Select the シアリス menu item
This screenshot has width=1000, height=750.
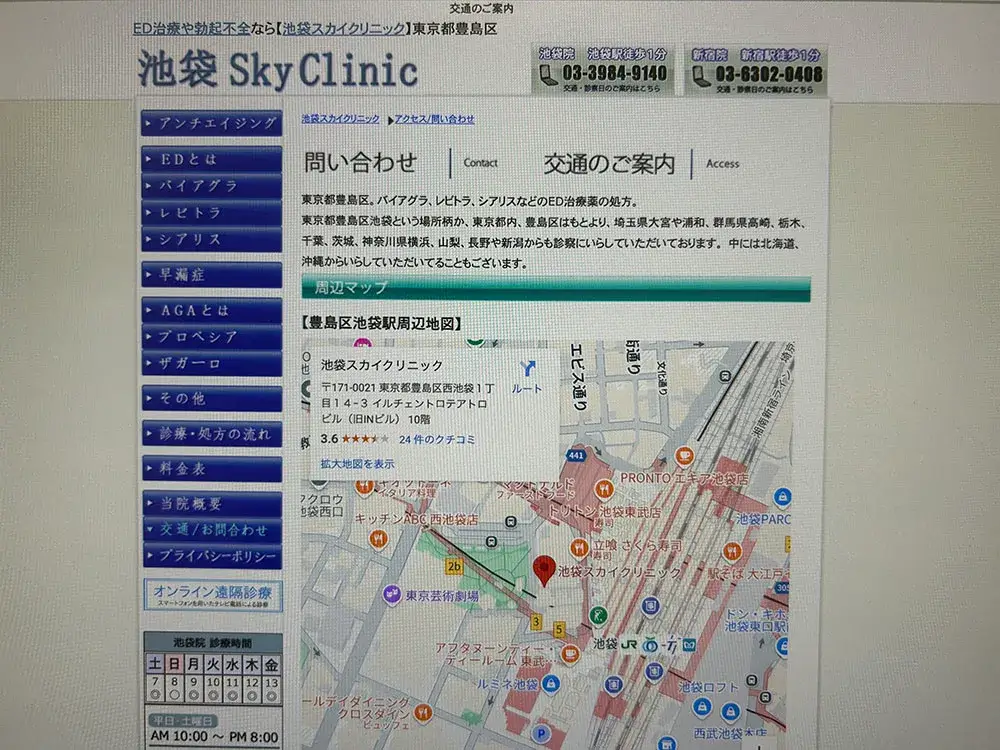pos(211,240)
